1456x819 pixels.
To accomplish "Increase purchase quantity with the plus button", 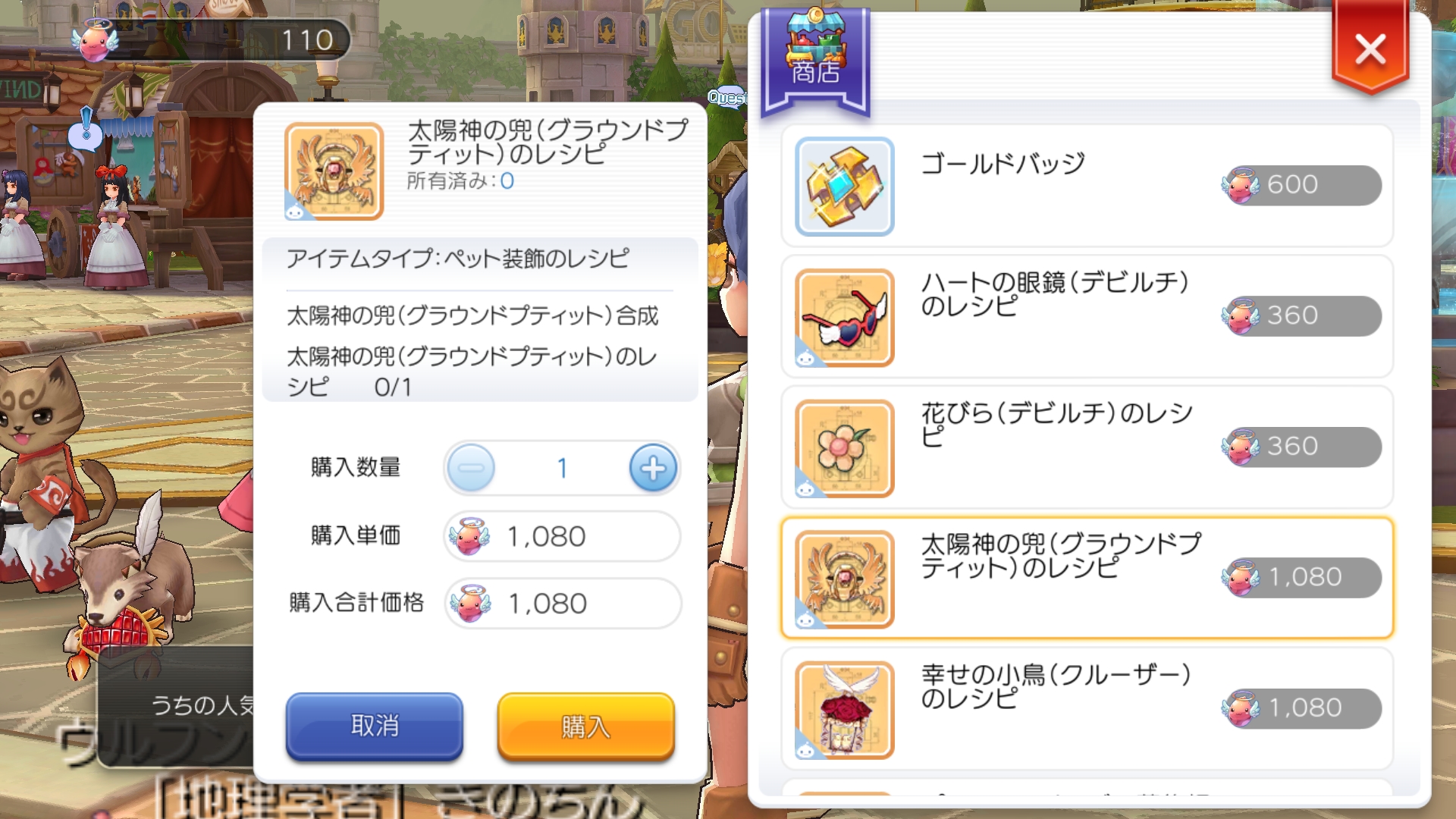I will (x=653, y=468).
